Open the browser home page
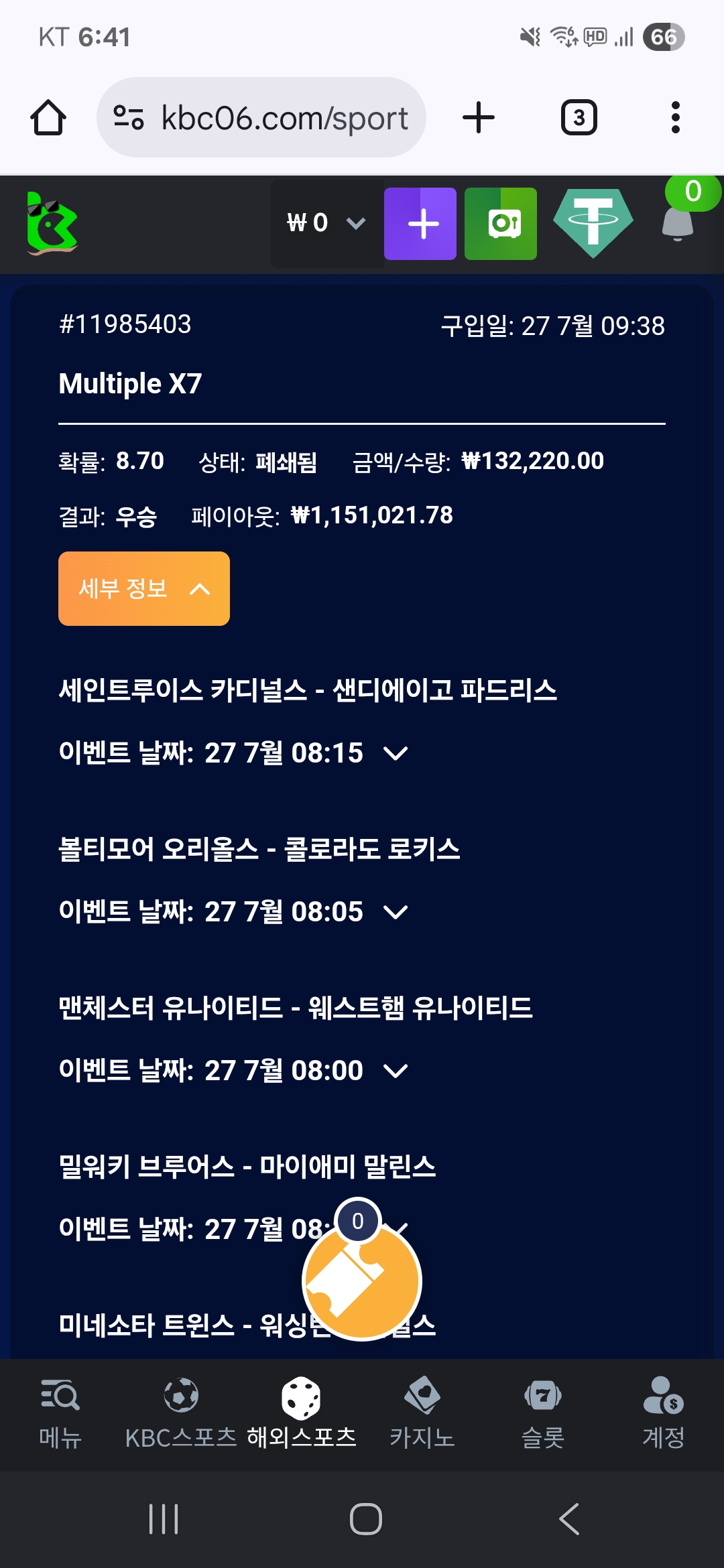The width and height of the screenshot is (724, 1568). point(48,118)
